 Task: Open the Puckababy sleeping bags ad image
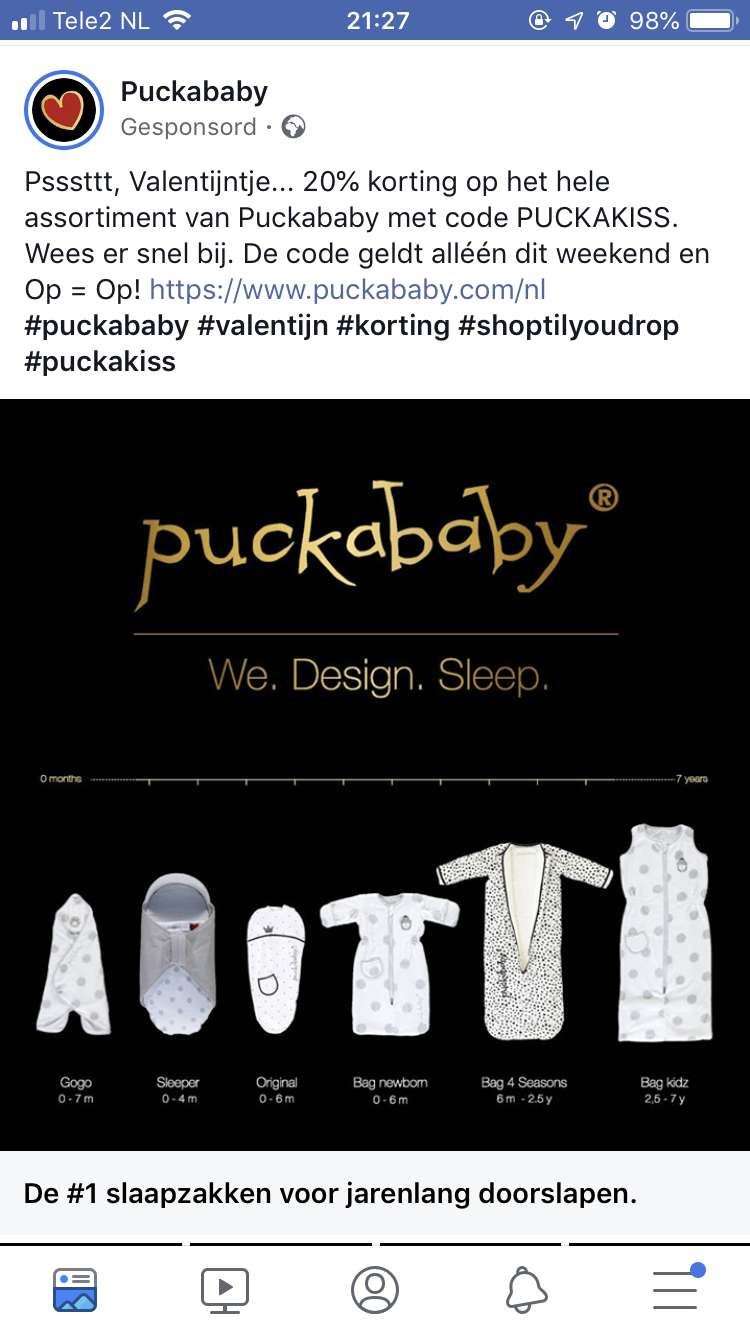pos(375,775)
